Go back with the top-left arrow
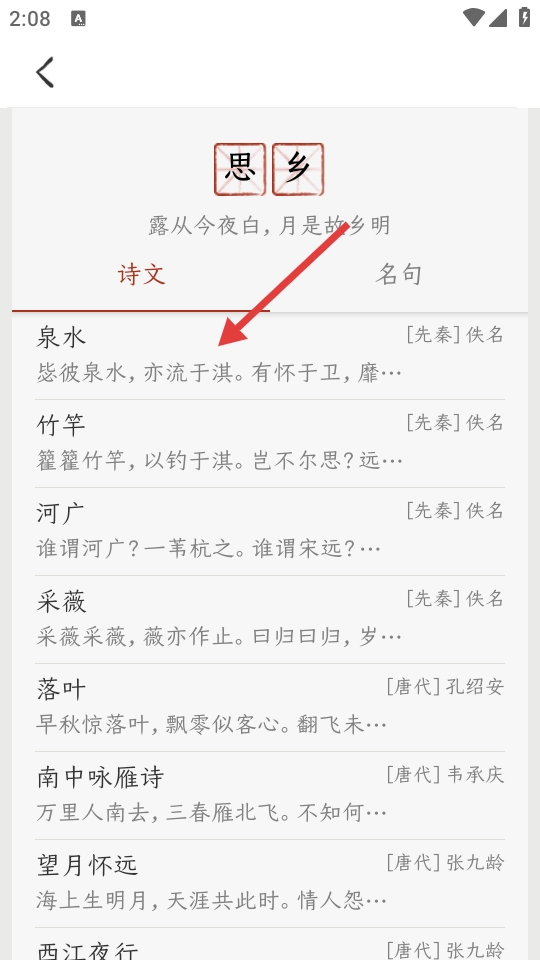Image resolution: width=540 pixels, height=960 pixels. 45,72
